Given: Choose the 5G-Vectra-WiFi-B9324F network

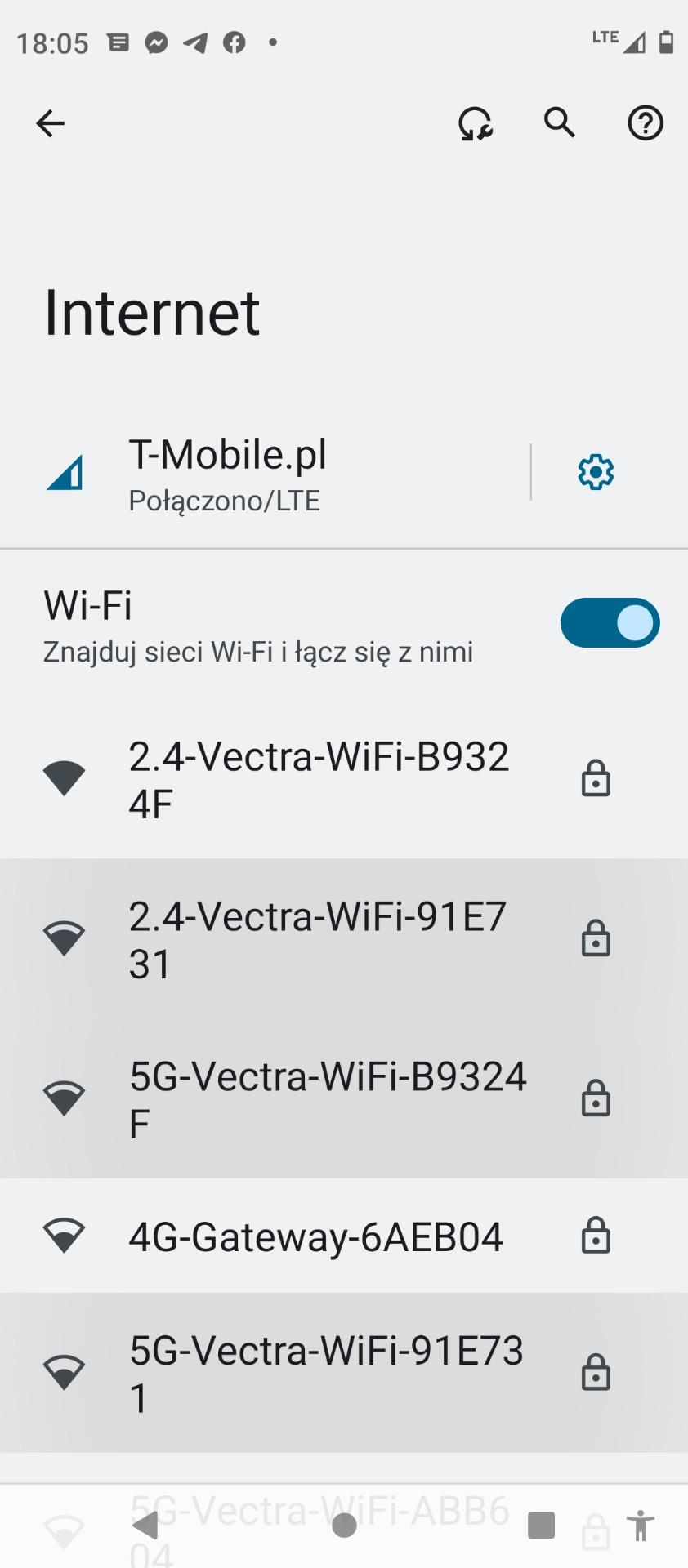Looking at the screenshot, I should point(344,1098).
